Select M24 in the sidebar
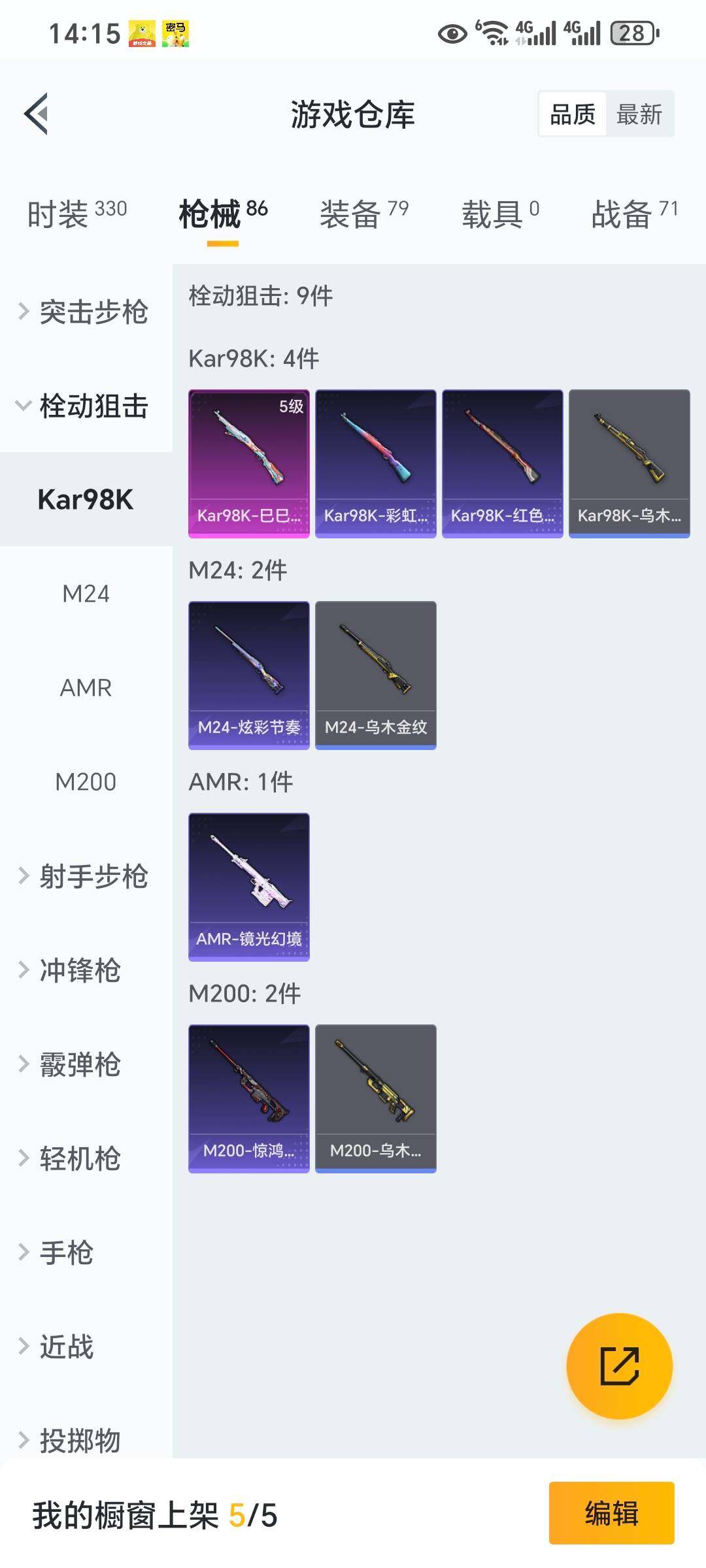The height and width of the screenshot is (1568, 706). point(86,594)
